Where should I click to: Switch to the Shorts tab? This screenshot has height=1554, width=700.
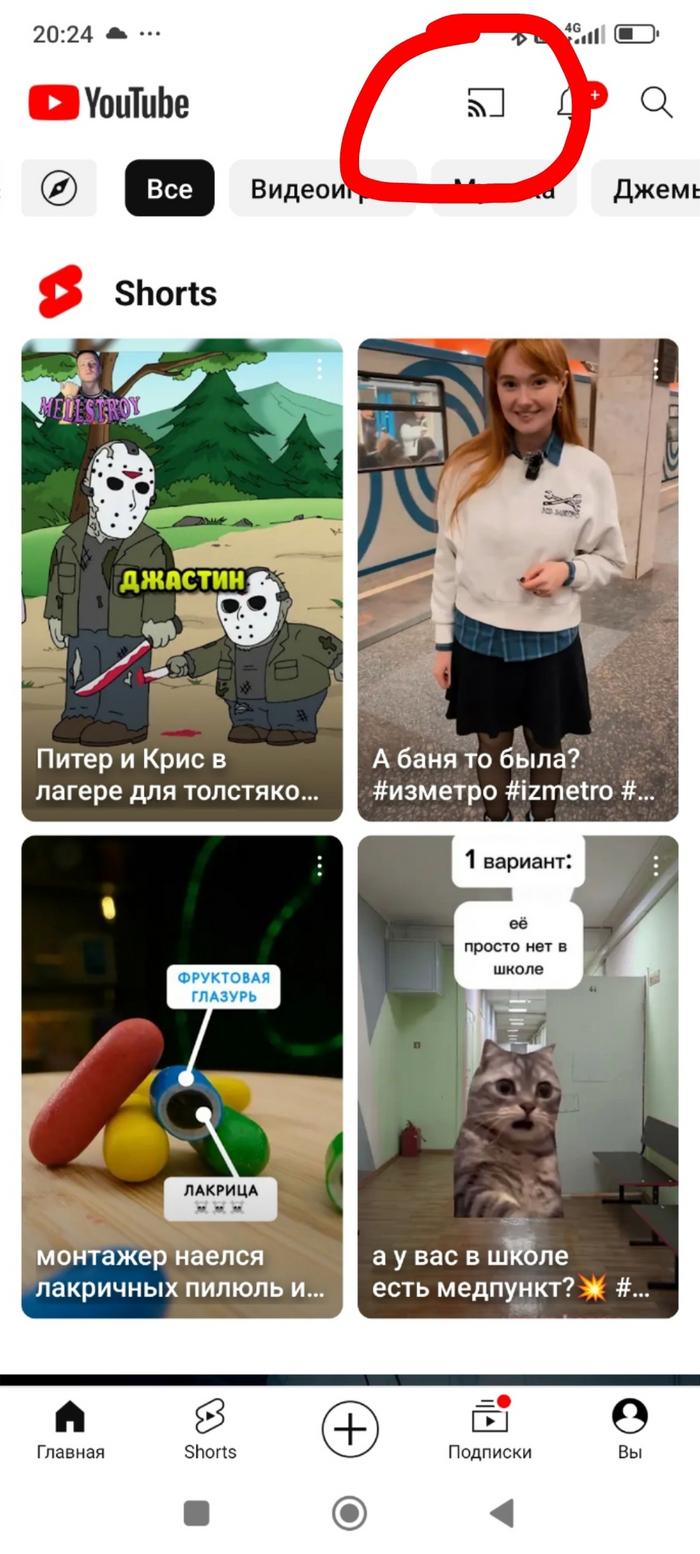click(210, 1430)
